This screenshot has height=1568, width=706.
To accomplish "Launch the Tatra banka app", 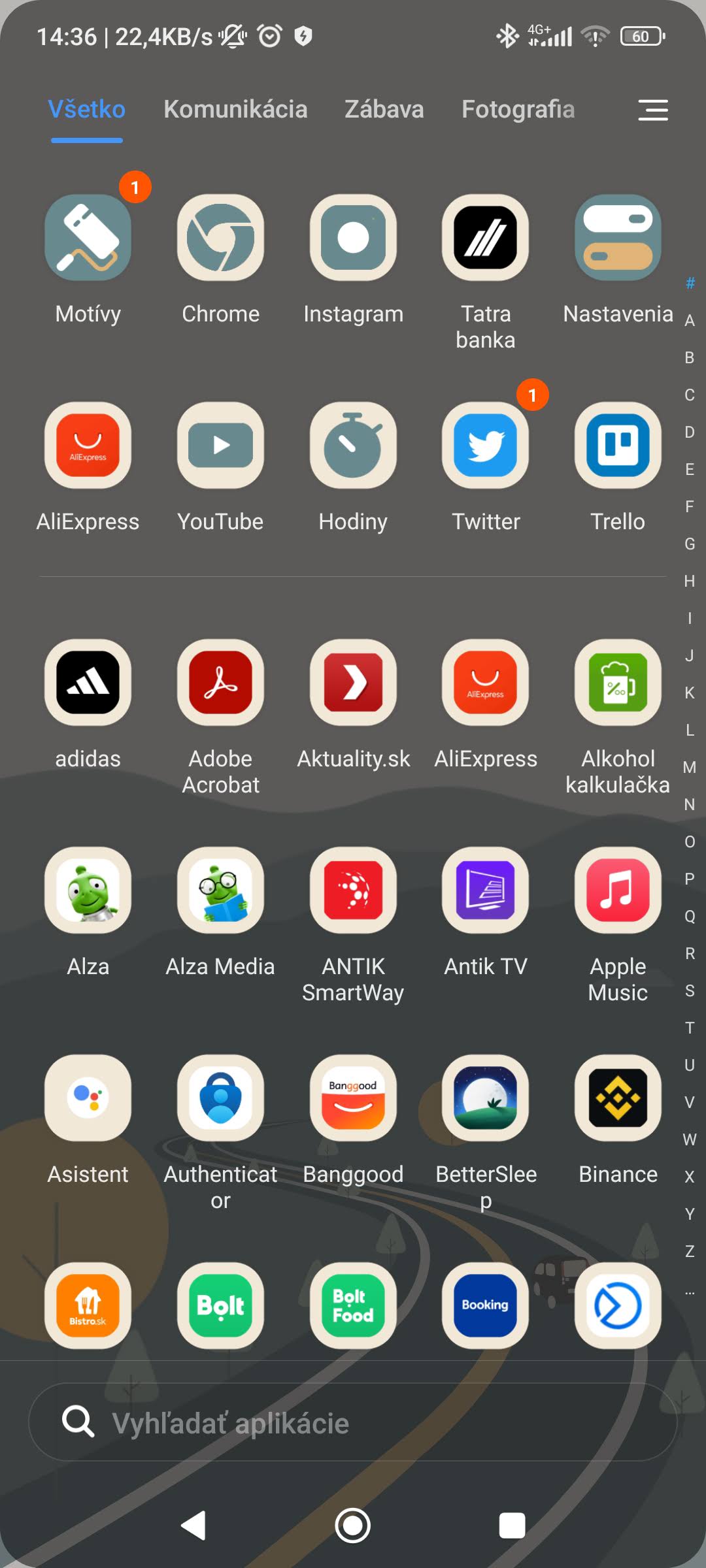I will pyautogui.click(x=485, y=238).
